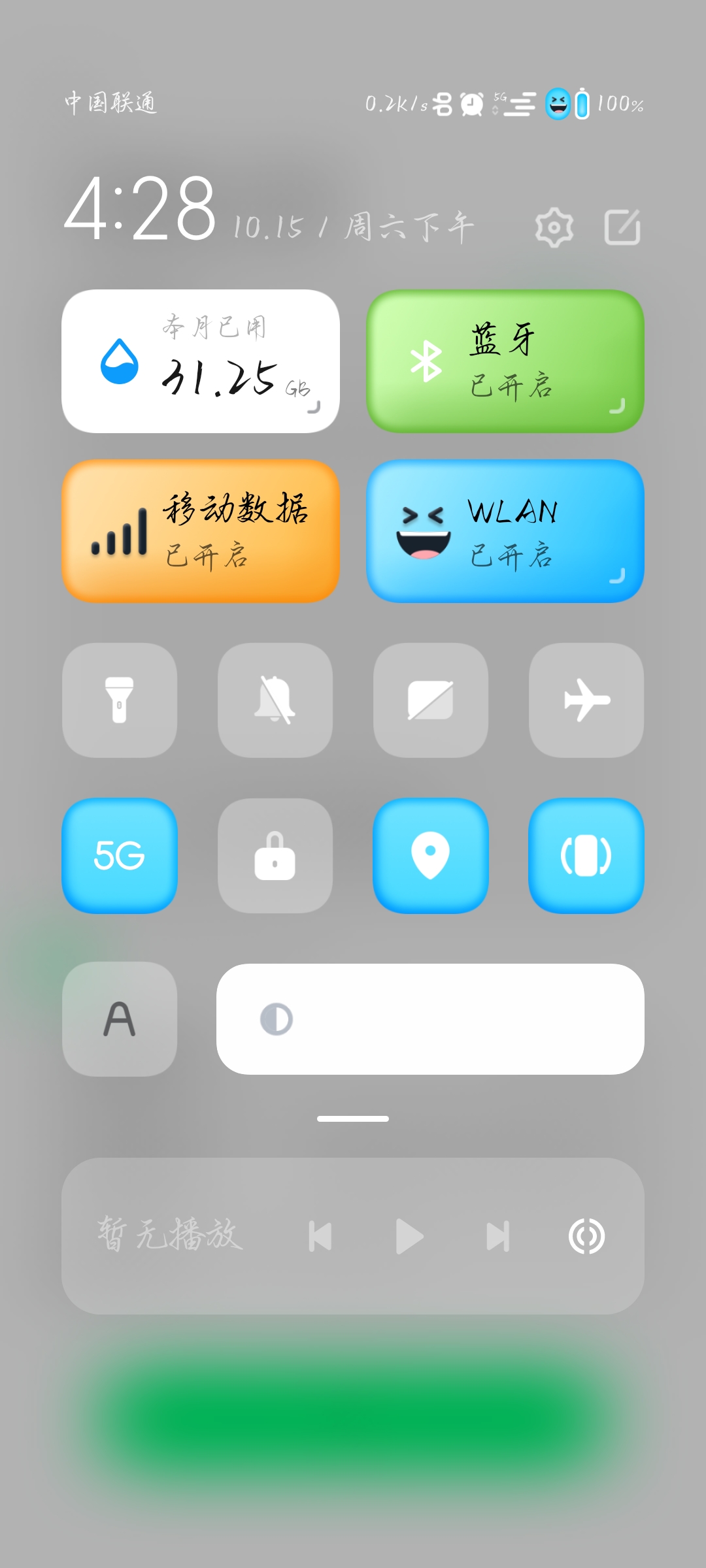Play media in the player card
Screen dimensions: 706x1568
[x=410, y=1236]
